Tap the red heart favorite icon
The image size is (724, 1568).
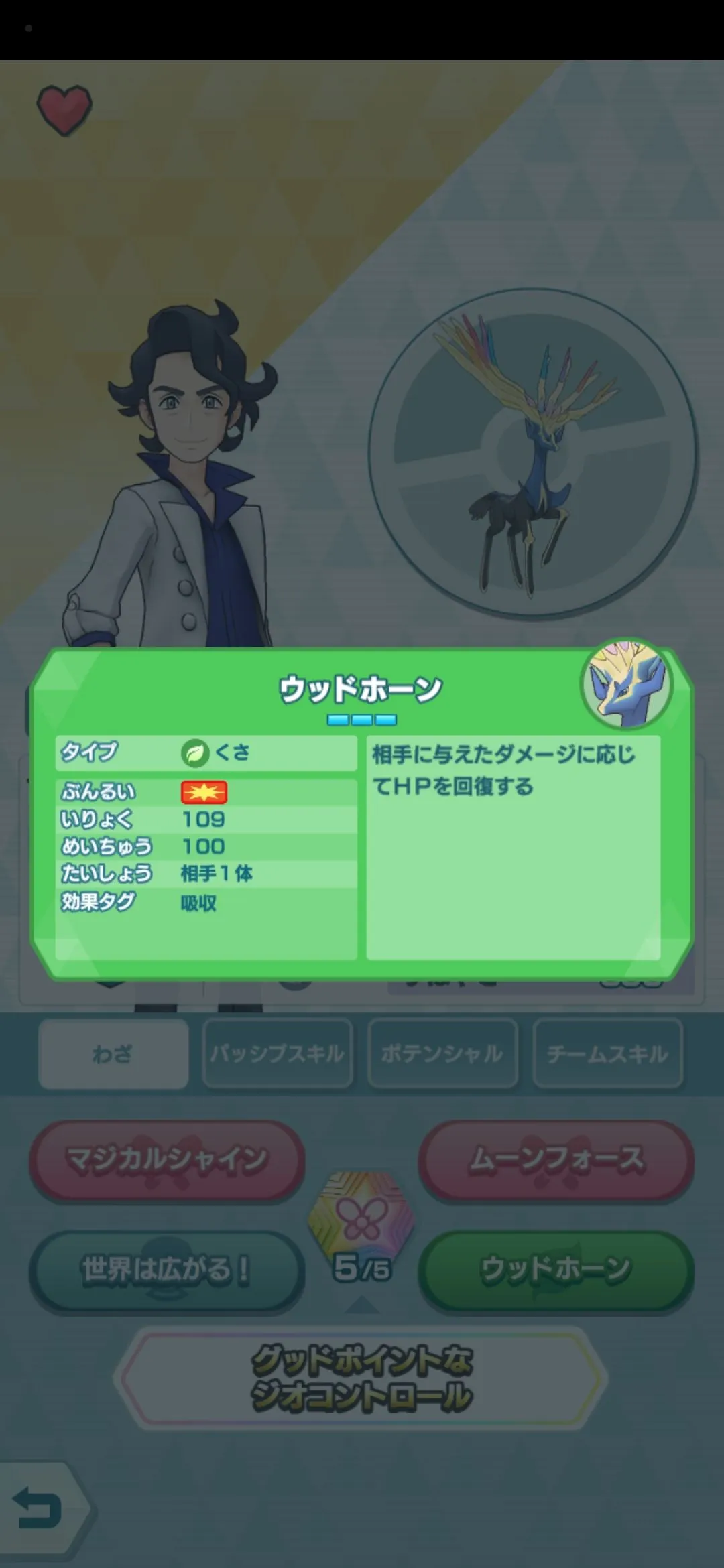pos(64,110)
